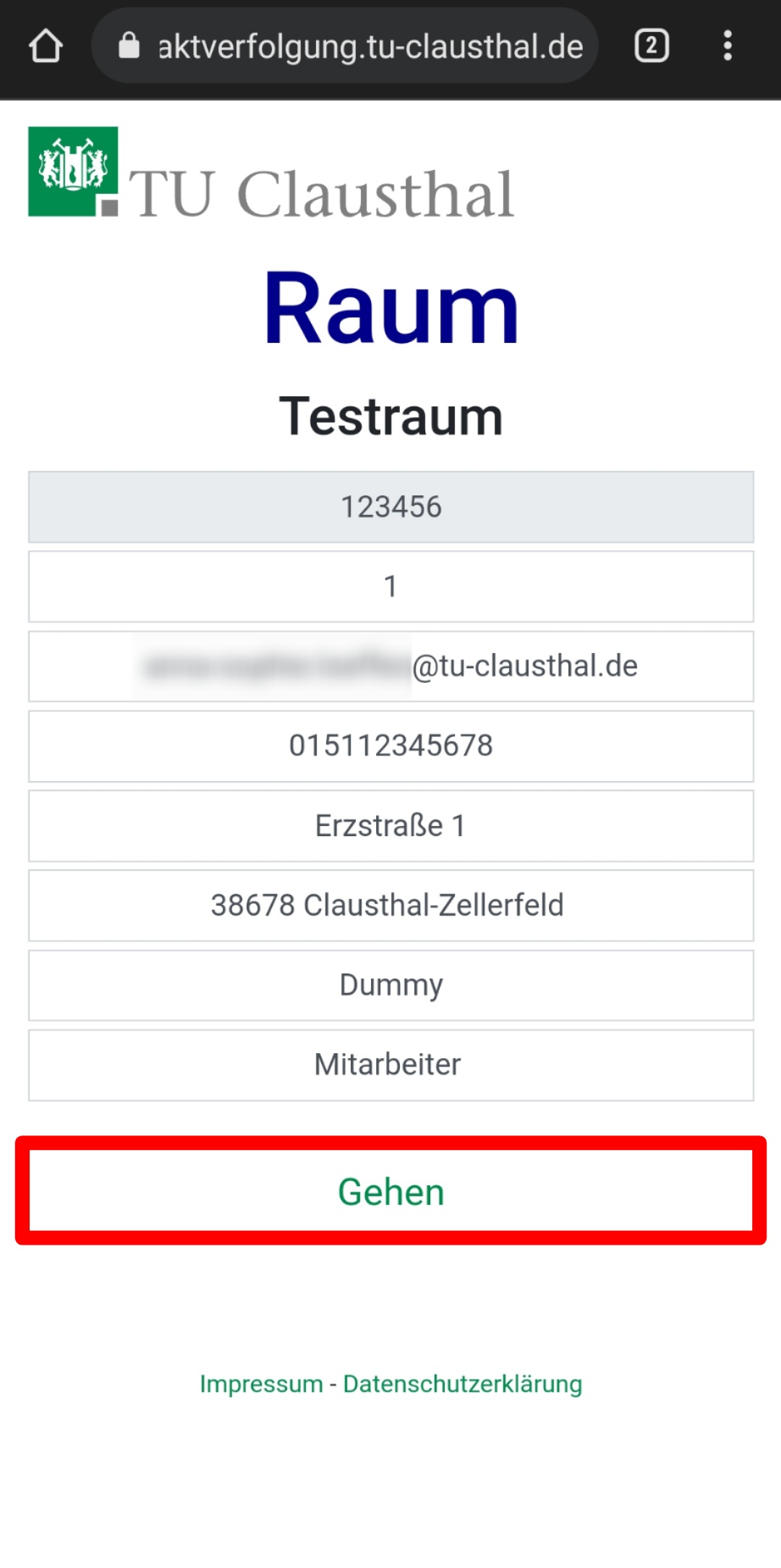Edit the phone number 015112345678
Screen dimensions: 781x1568
pos(390,746)
